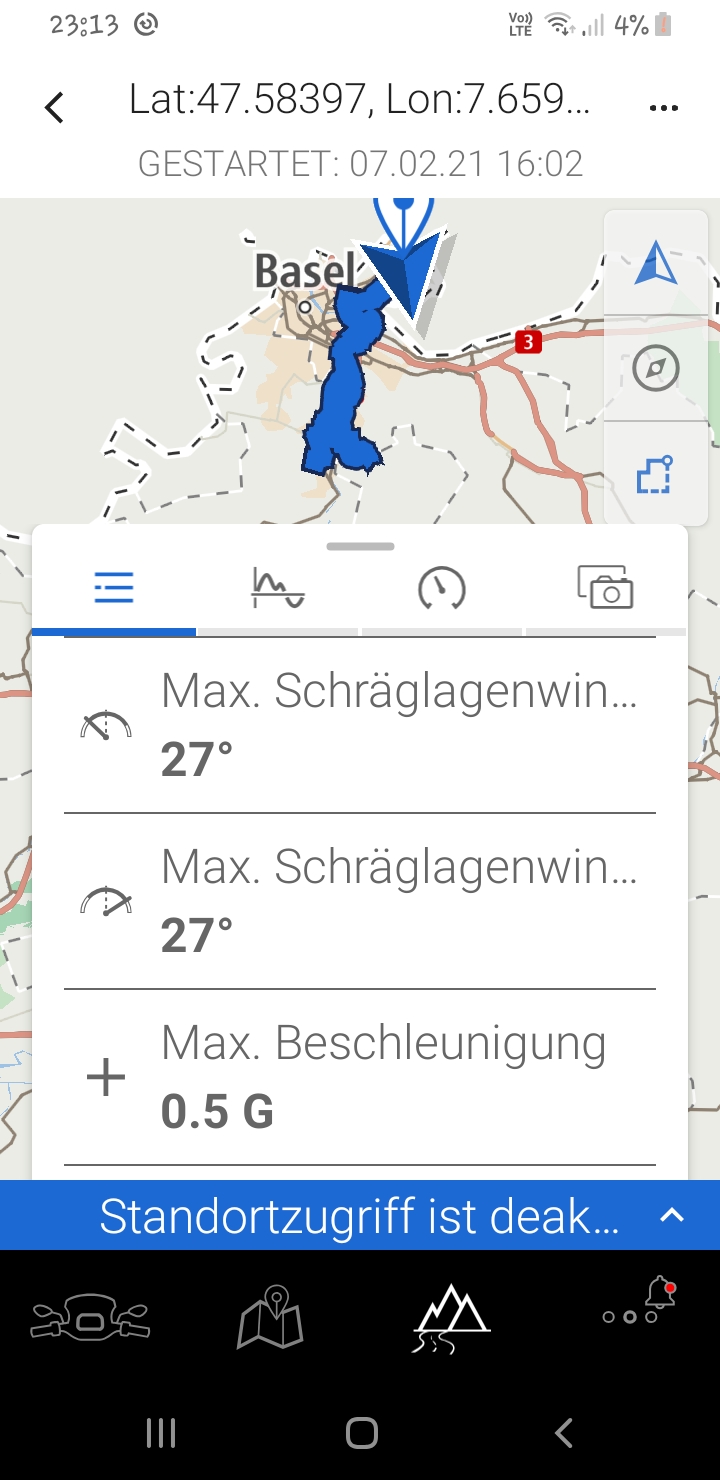
Task: Tap the compass orientation button
Action: pyautogui.click(x=656, y=369)
